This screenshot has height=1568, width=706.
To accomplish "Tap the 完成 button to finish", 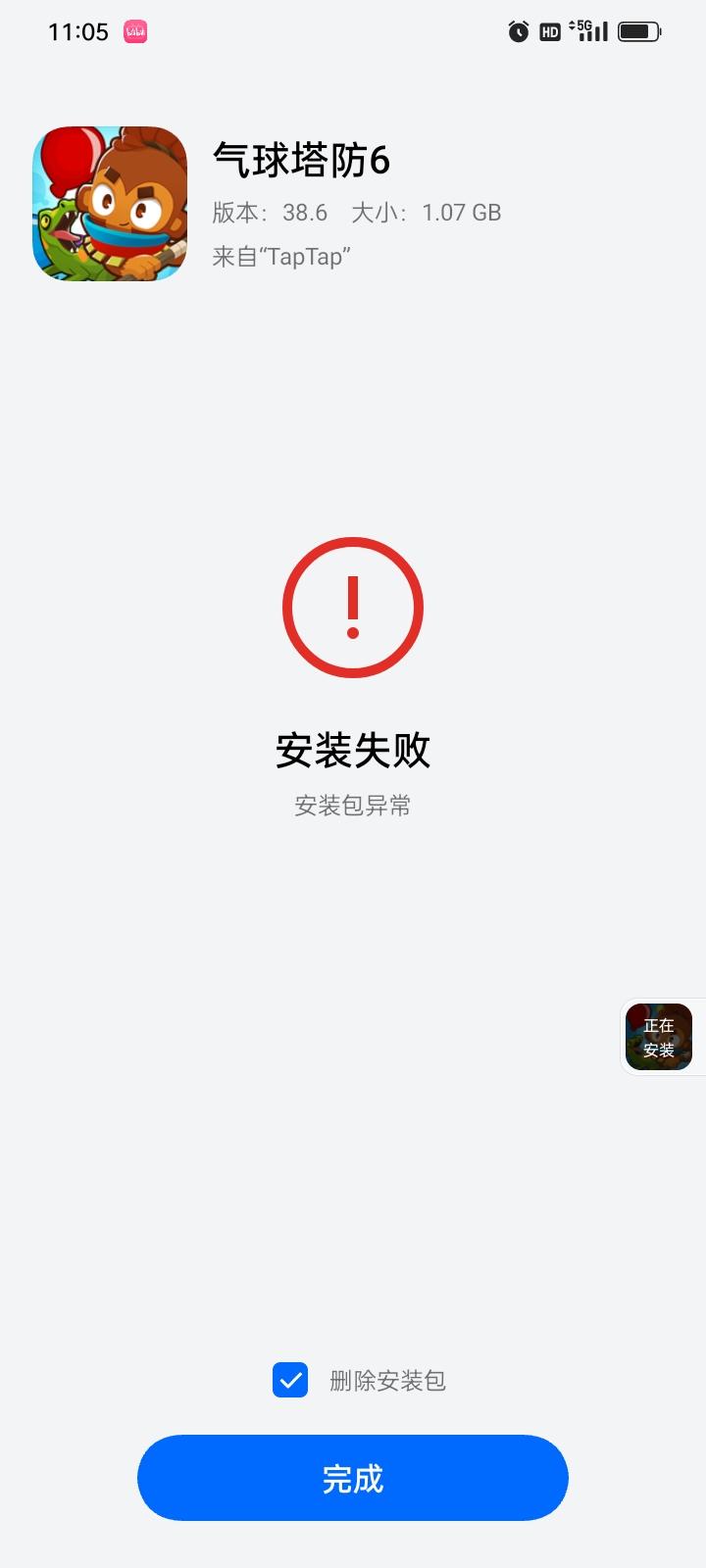I will tap(353, 1478).
